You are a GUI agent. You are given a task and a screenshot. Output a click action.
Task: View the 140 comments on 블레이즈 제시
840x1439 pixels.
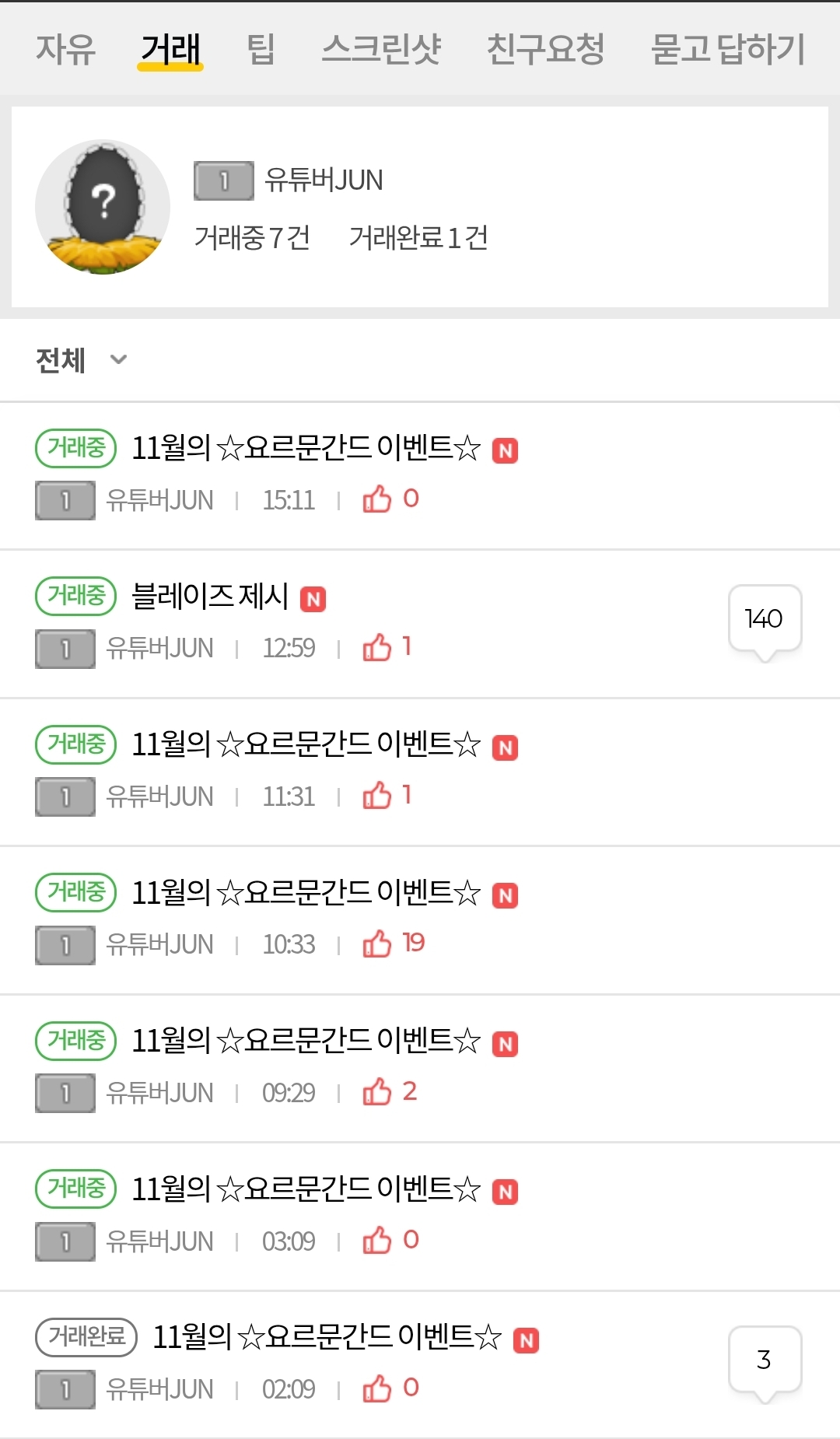[x=765, y=620]
